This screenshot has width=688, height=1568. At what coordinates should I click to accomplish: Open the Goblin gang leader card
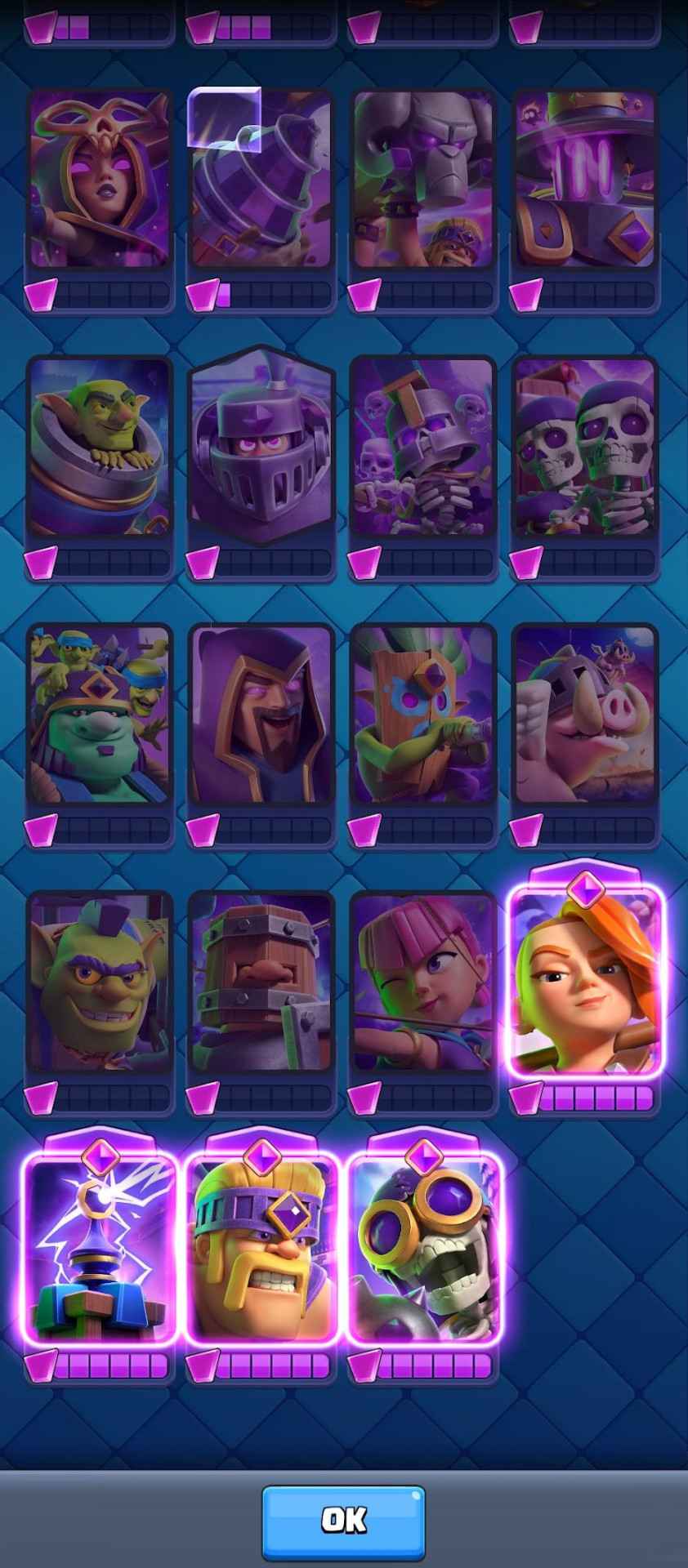coord(100,715)
